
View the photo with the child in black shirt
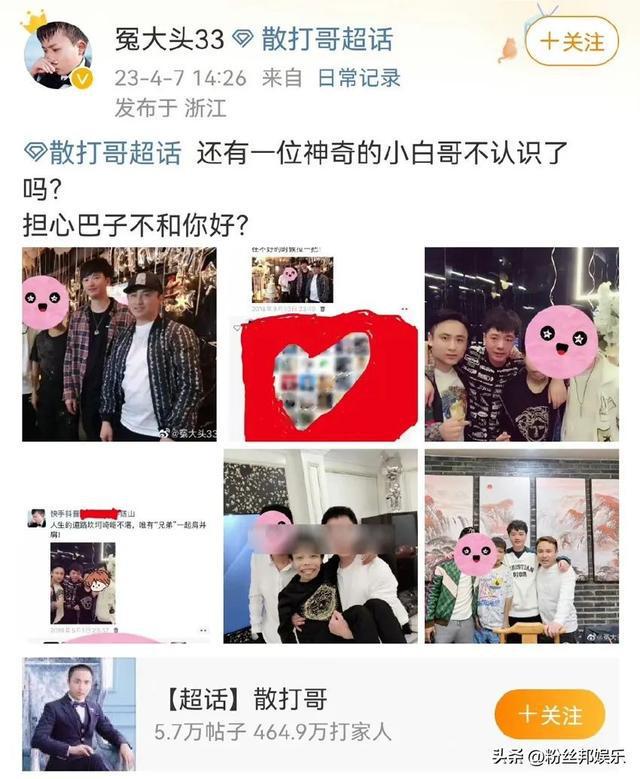click(x=320, y=546)
